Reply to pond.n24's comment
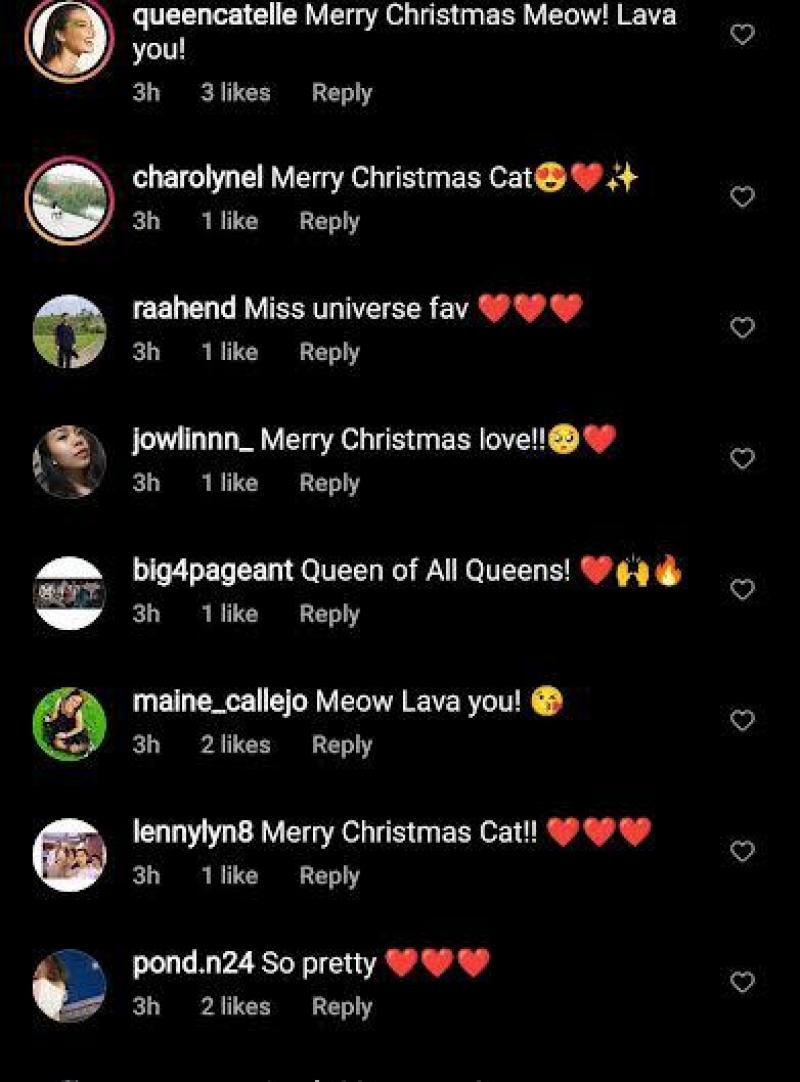Screen dimensions: 800x1082 pos(342,1008)
